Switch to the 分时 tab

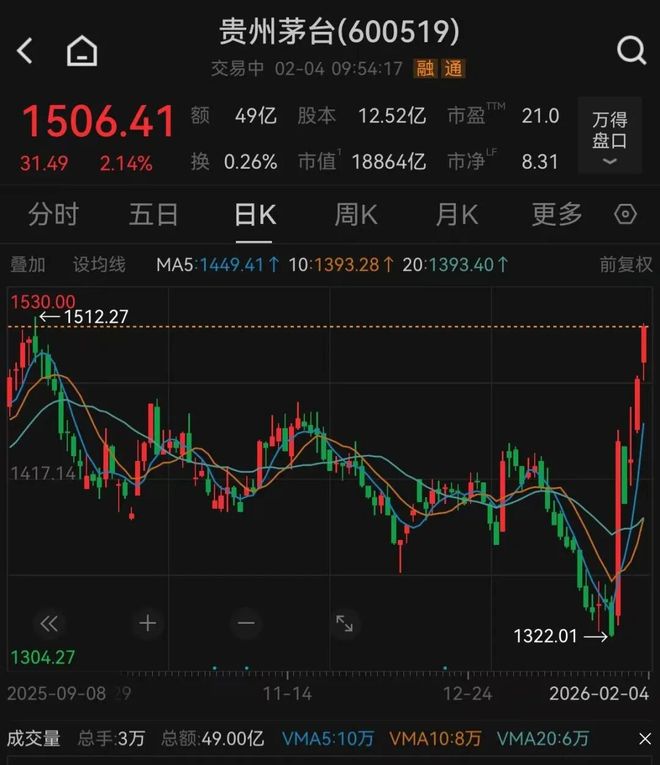coord(54,214)
